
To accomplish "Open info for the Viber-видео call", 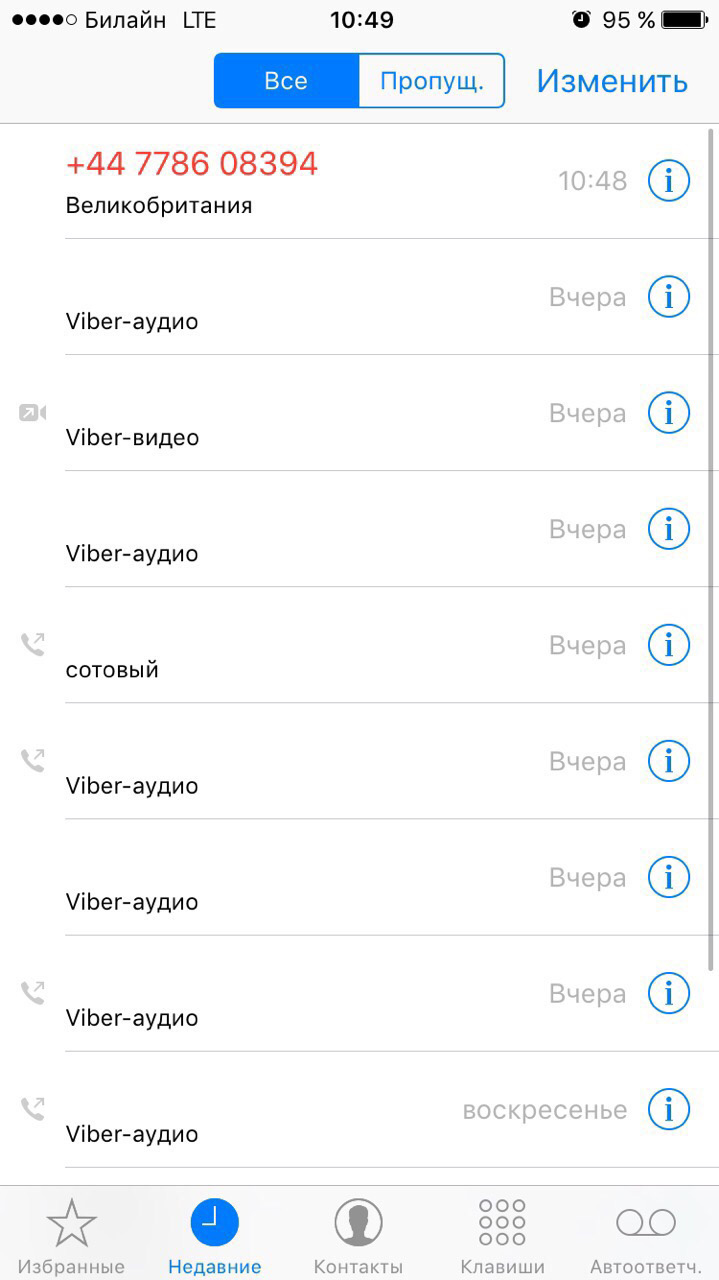I will pyautogui.click(x=669, y=413).
